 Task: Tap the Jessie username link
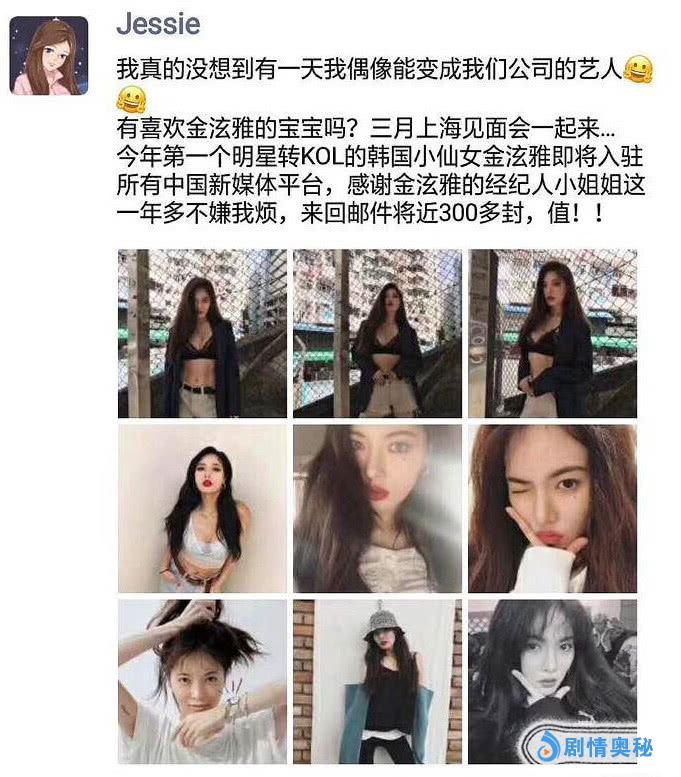pos(158,24)
